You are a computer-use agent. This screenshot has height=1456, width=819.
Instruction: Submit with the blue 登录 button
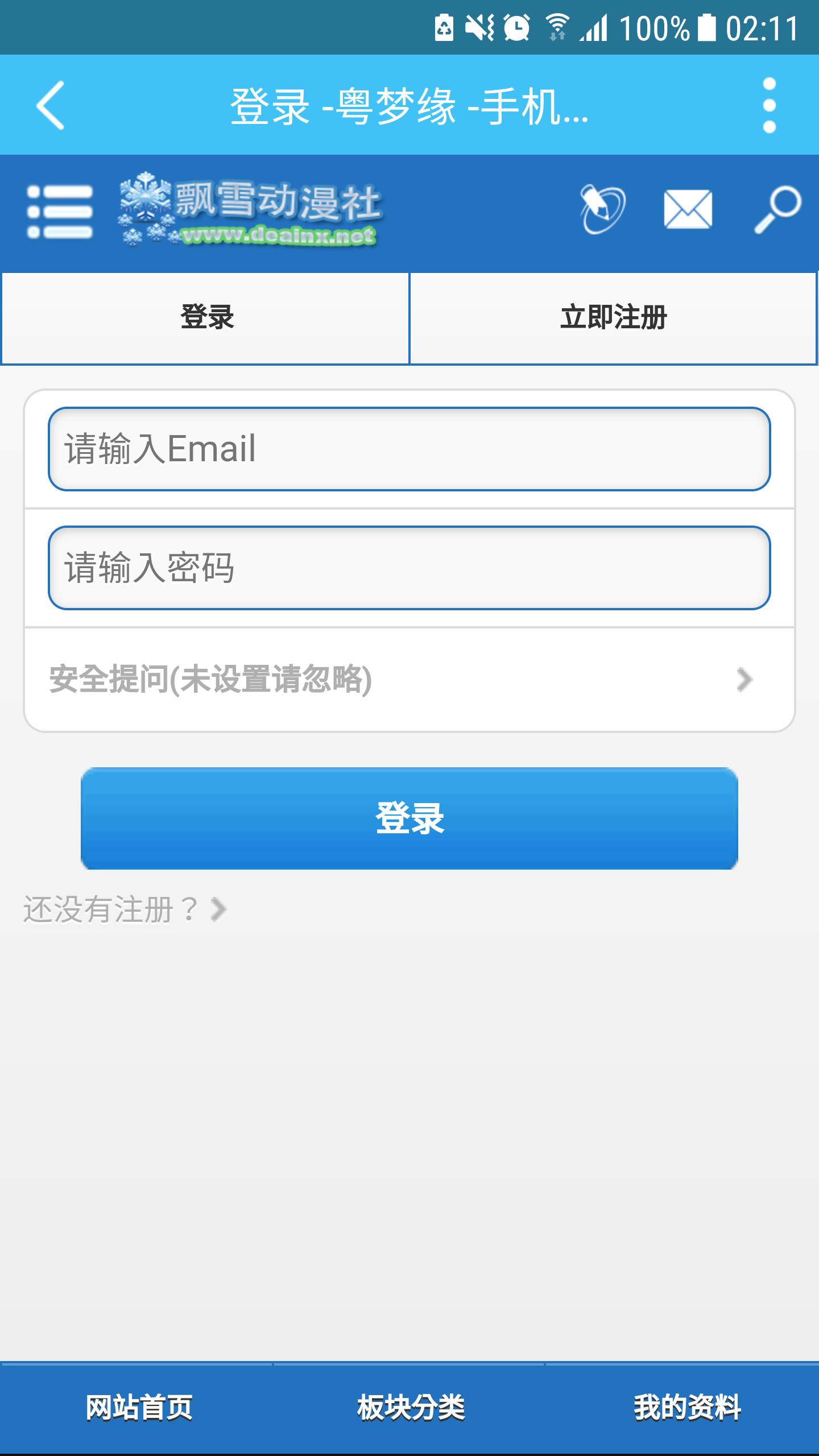(x=409, y=818)
